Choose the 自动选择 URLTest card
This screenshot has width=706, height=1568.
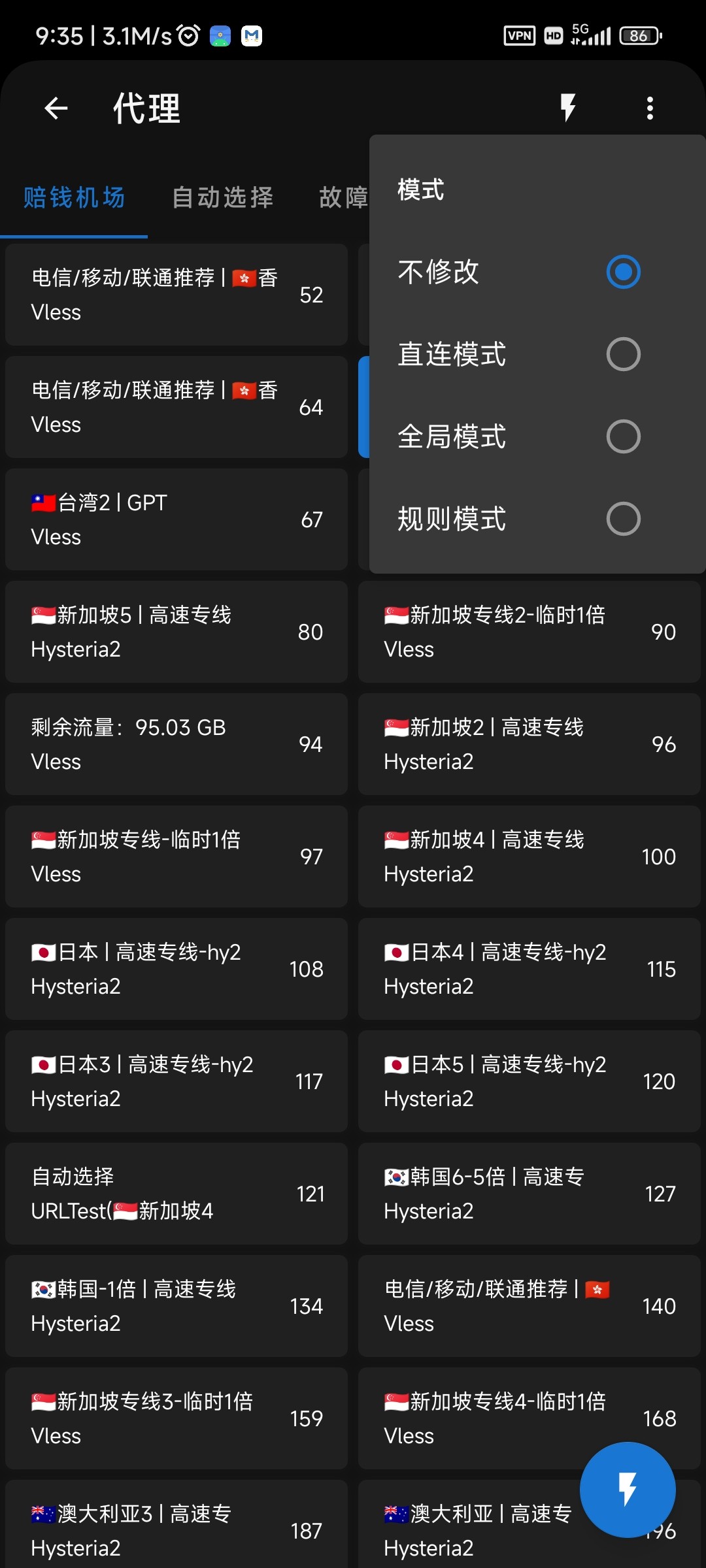click(176, 1194)
